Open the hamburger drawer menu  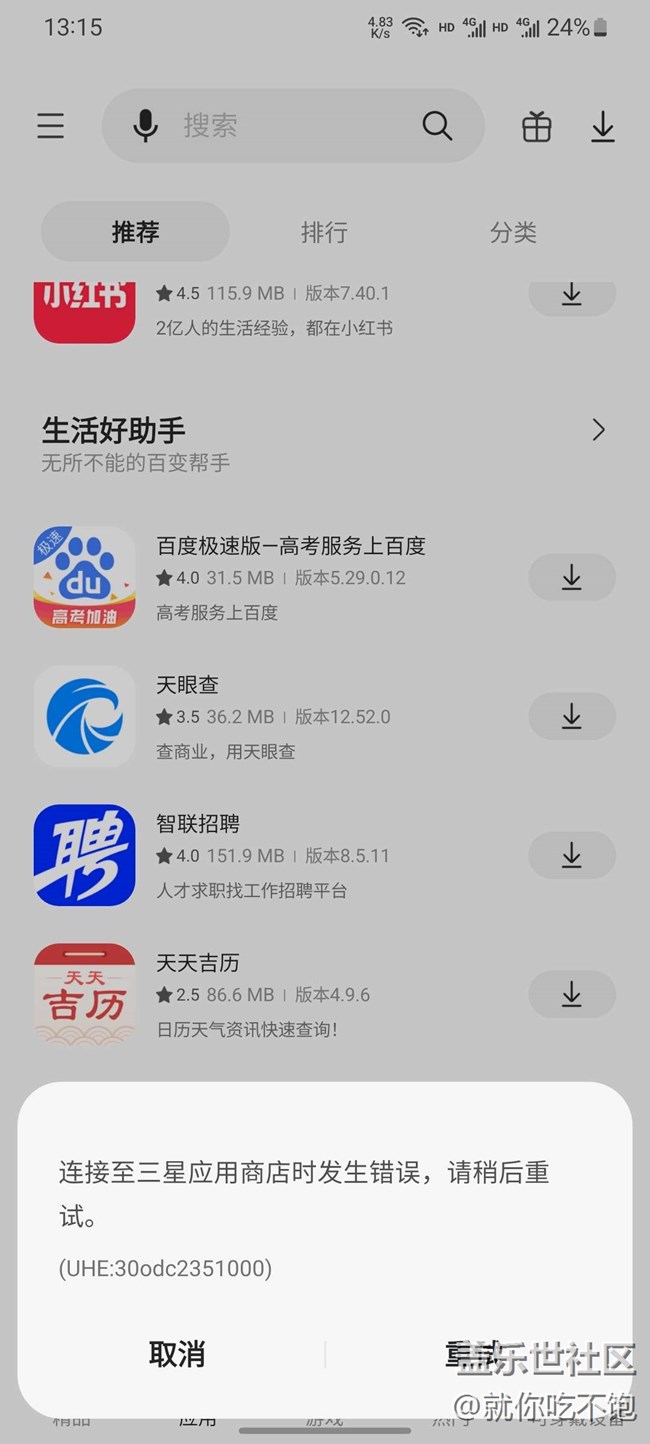(51, 126)
